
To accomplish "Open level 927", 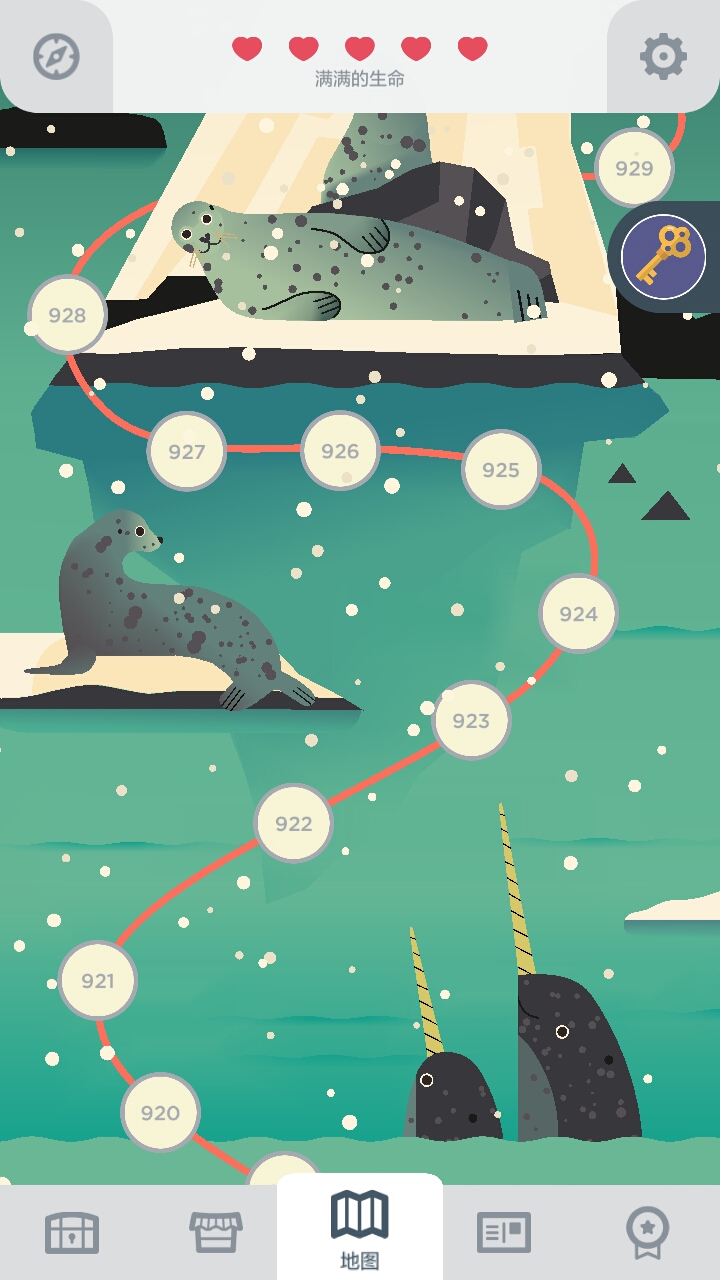I will tap(187, 451).
